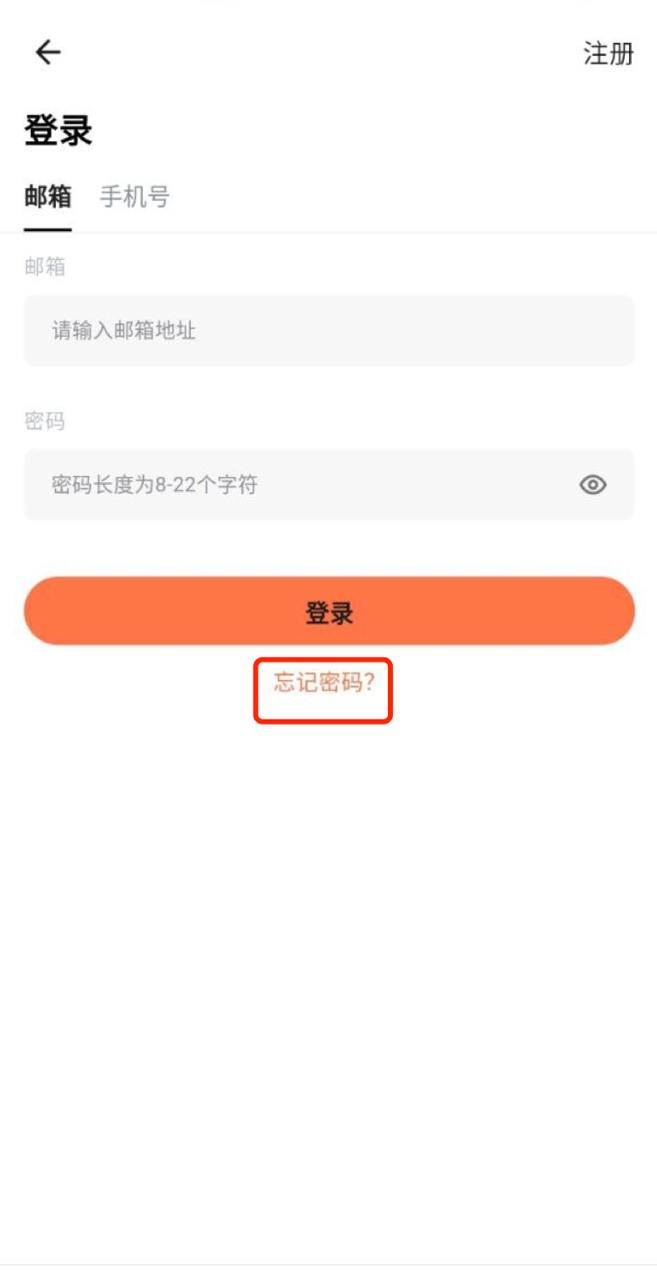
Task: Open the 注册 sign-up page
Action: (608, 54)
